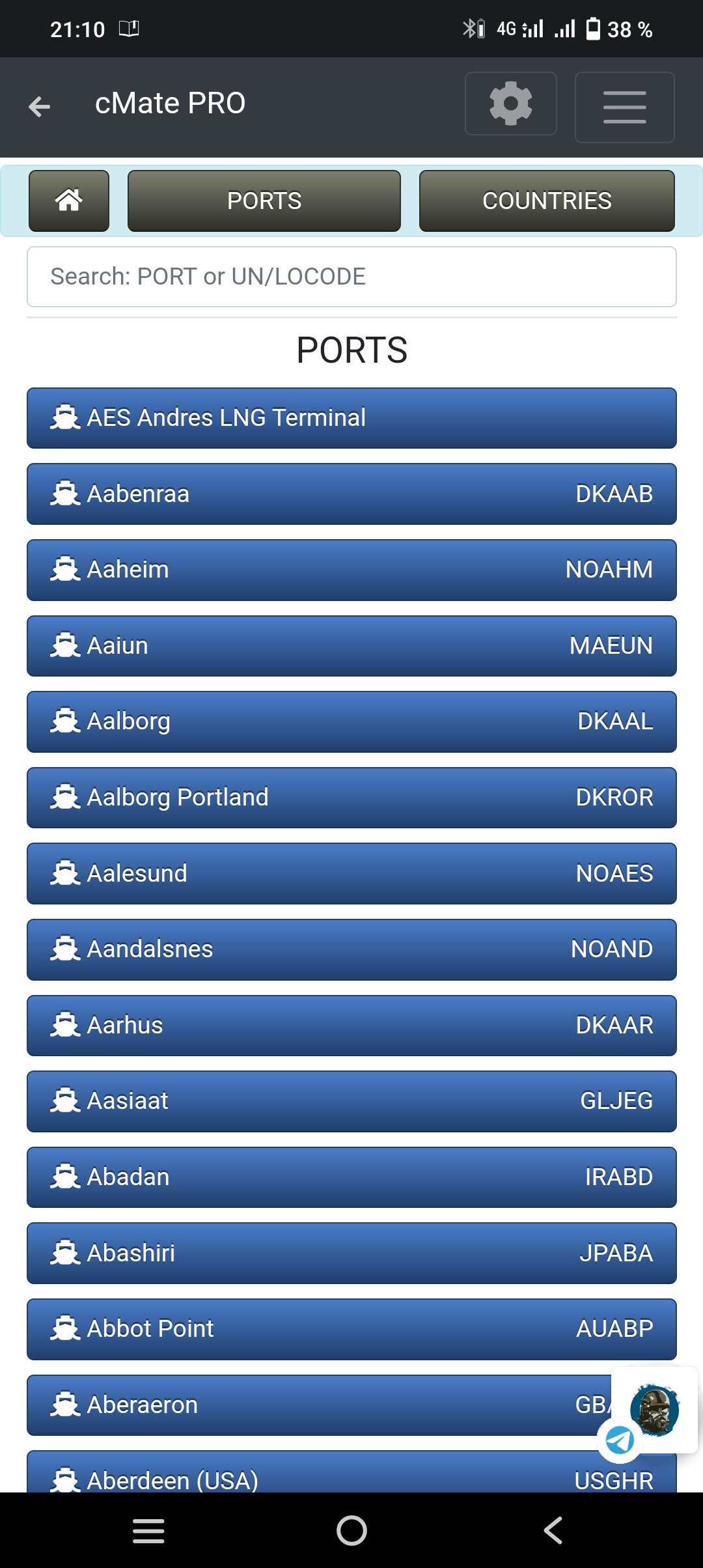Image resolution: width=703 pixels, height=1568 pixels.
Task: Open Abbot Point port details
Action: tap(351, 1329)
